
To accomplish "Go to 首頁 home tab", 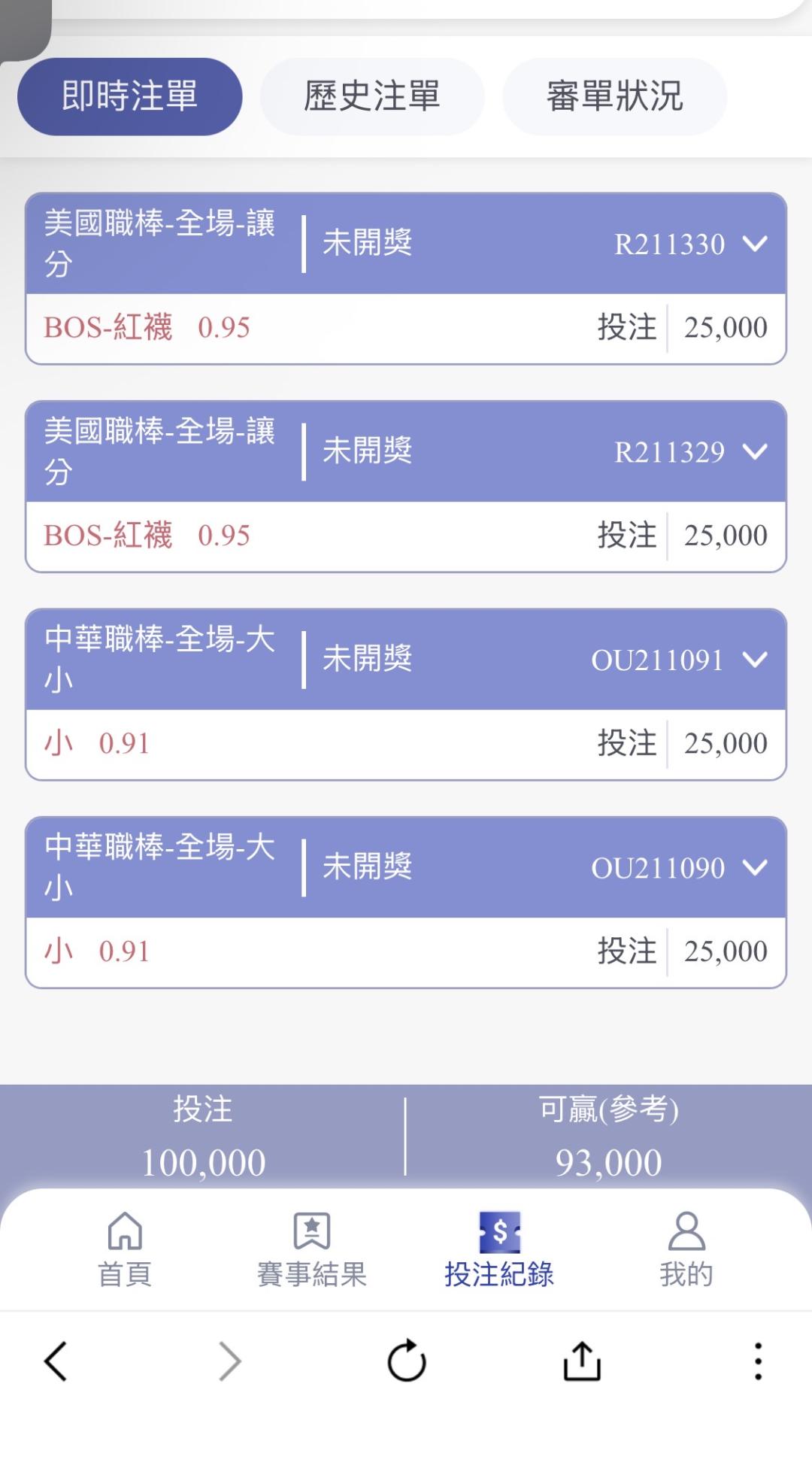I will click(x=125, y=1249).
